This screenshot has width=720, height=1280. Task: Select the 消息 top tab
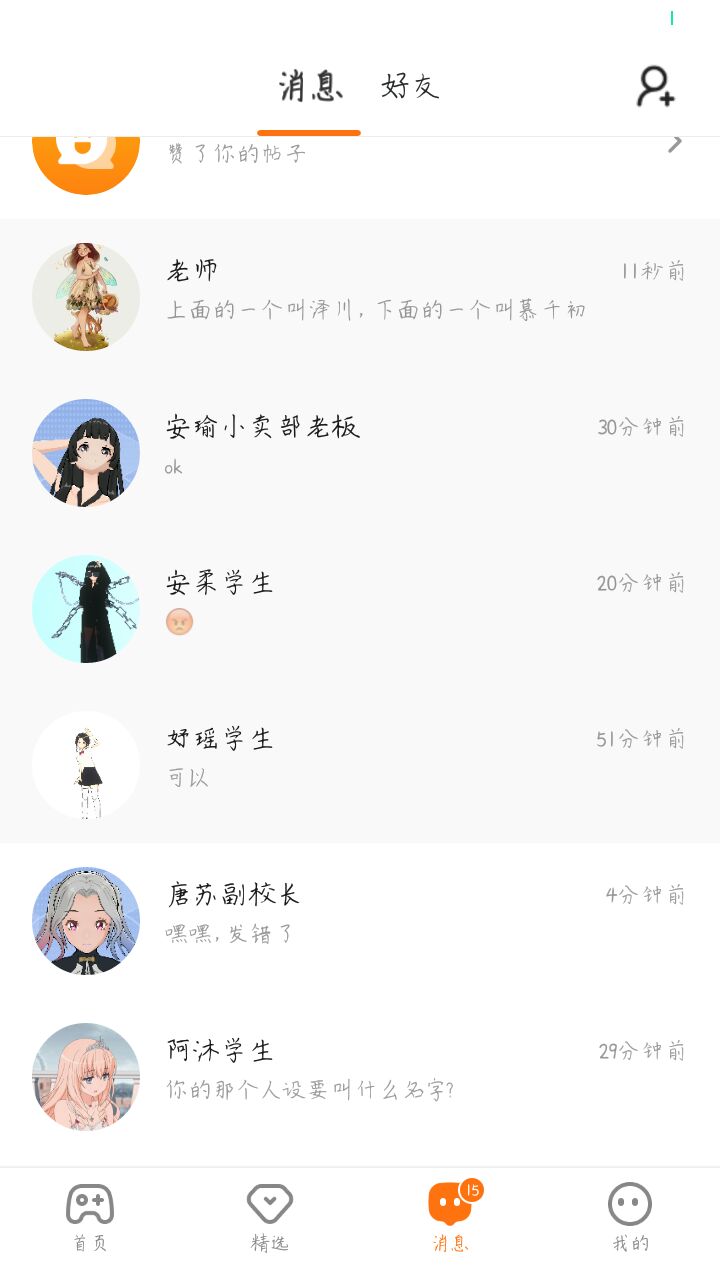coord(309,87)
